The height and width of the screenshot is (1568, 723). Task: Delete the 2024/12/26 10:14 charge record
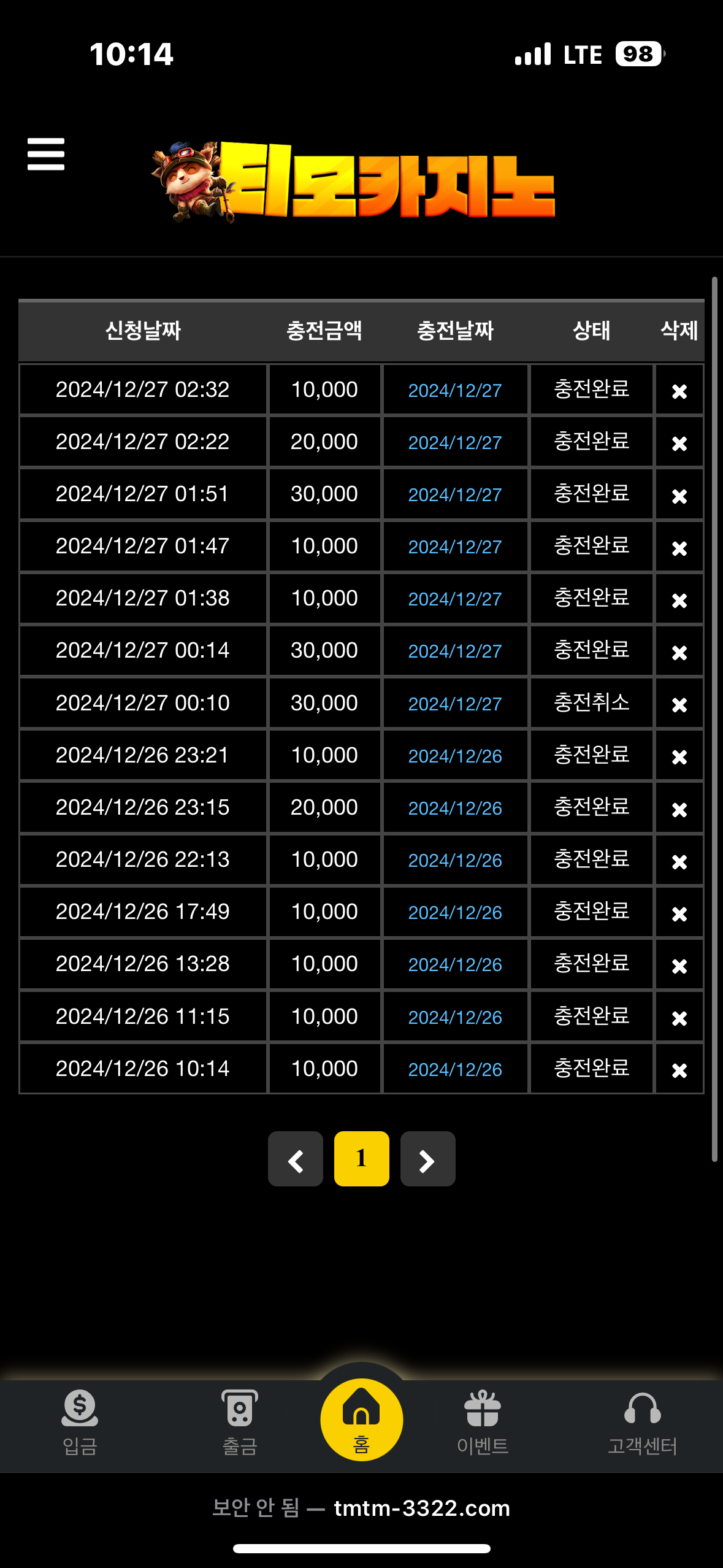point(679,1070)
